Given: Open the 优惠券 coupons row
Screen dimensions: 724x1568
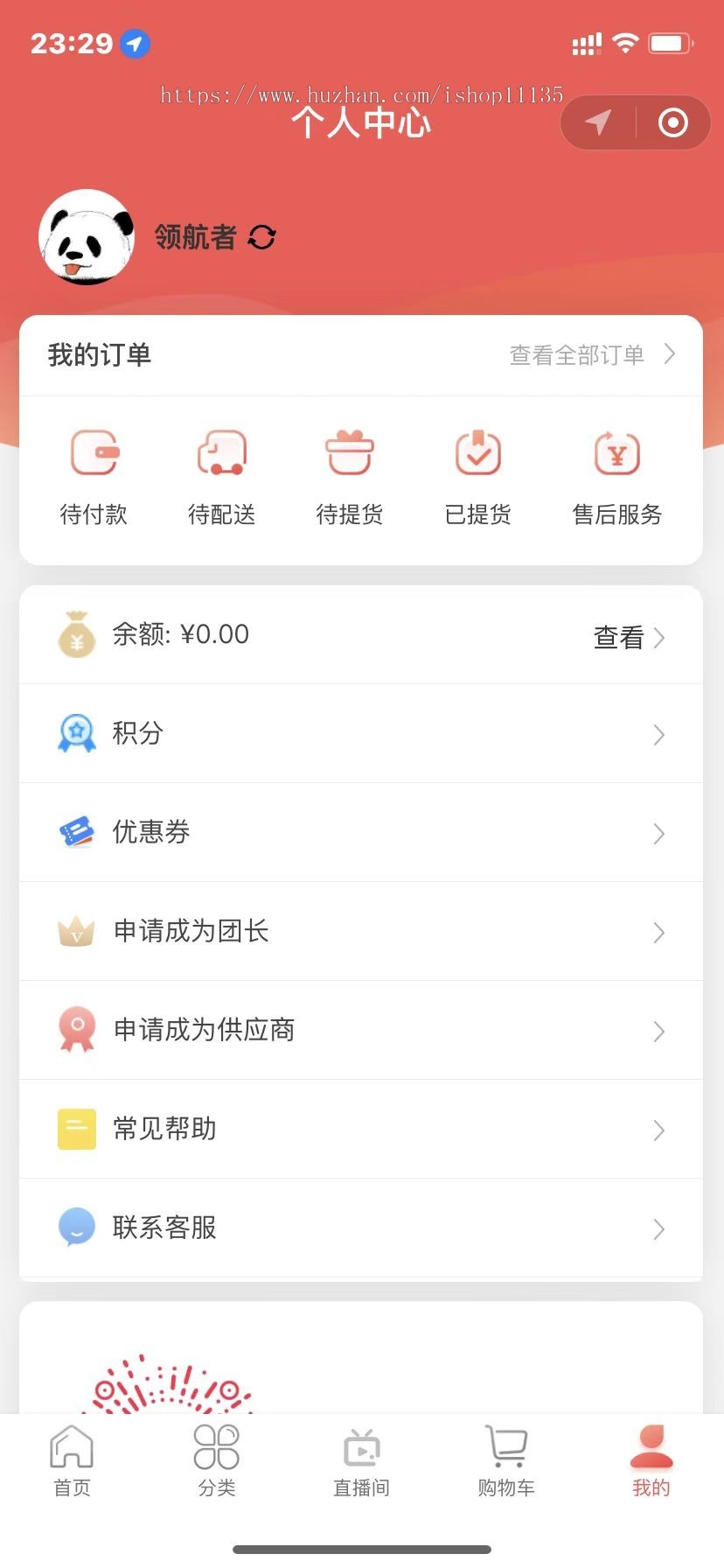Looking at the screenshot, I should pos(361,832).
